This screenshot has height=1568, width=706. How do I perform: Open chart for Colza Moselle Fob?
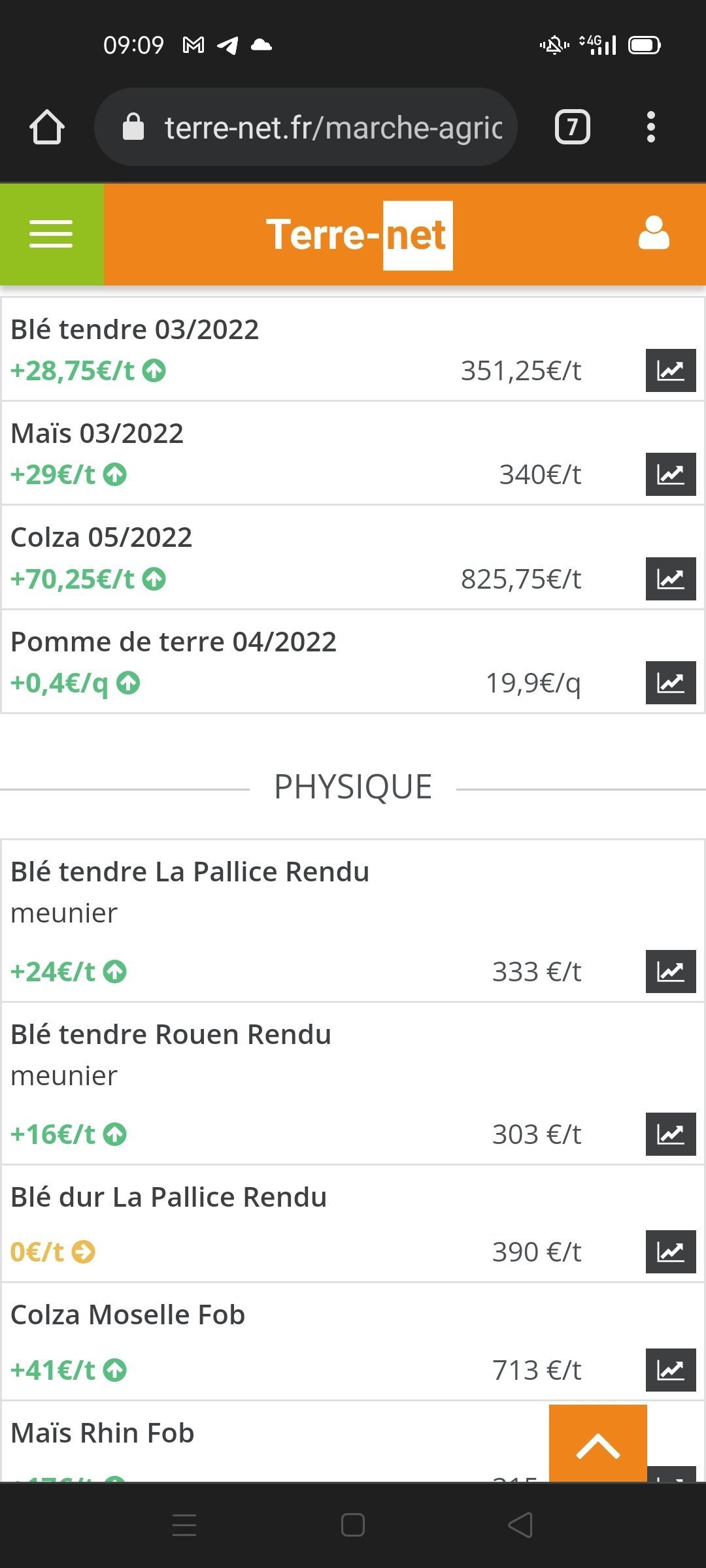pos(671,1370)
